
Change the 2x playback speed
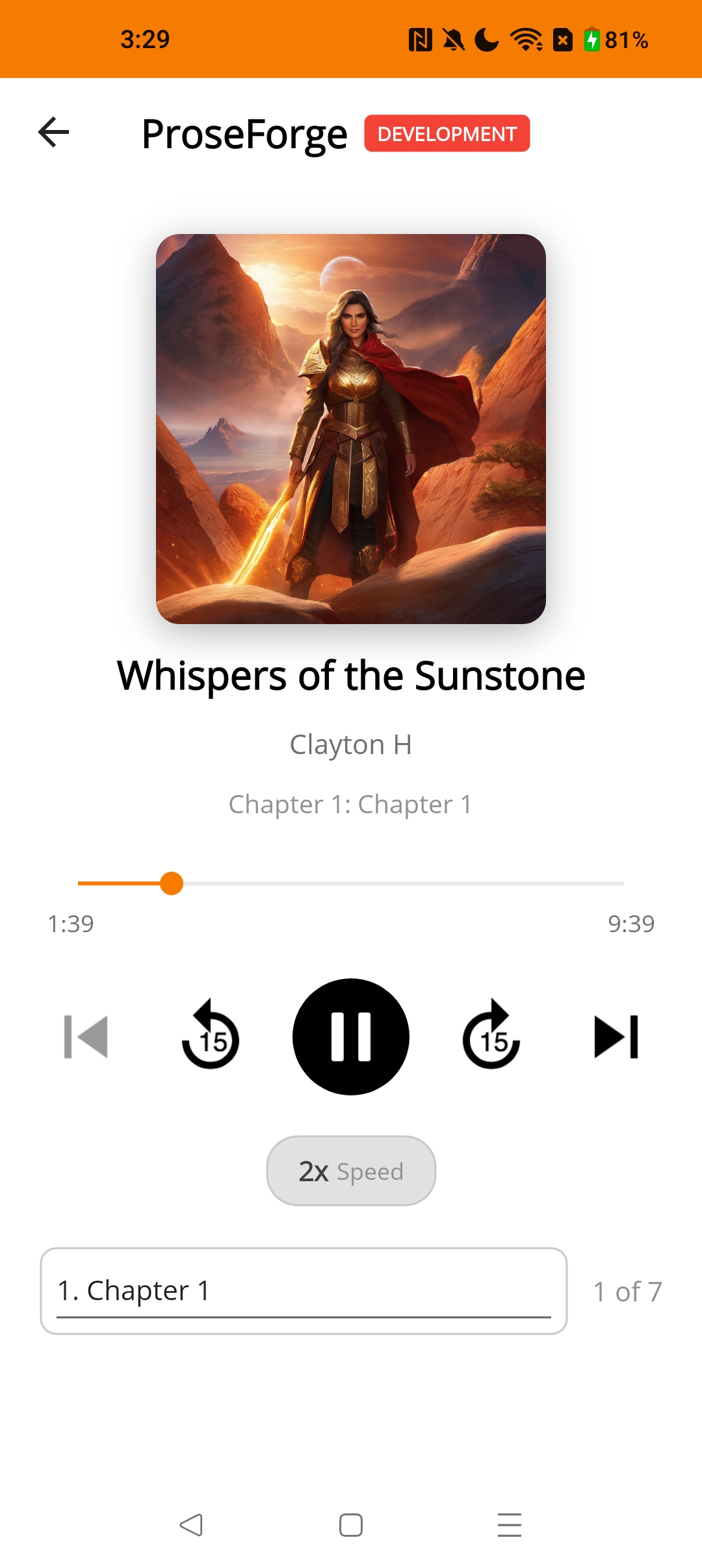tap(350, 1170)
